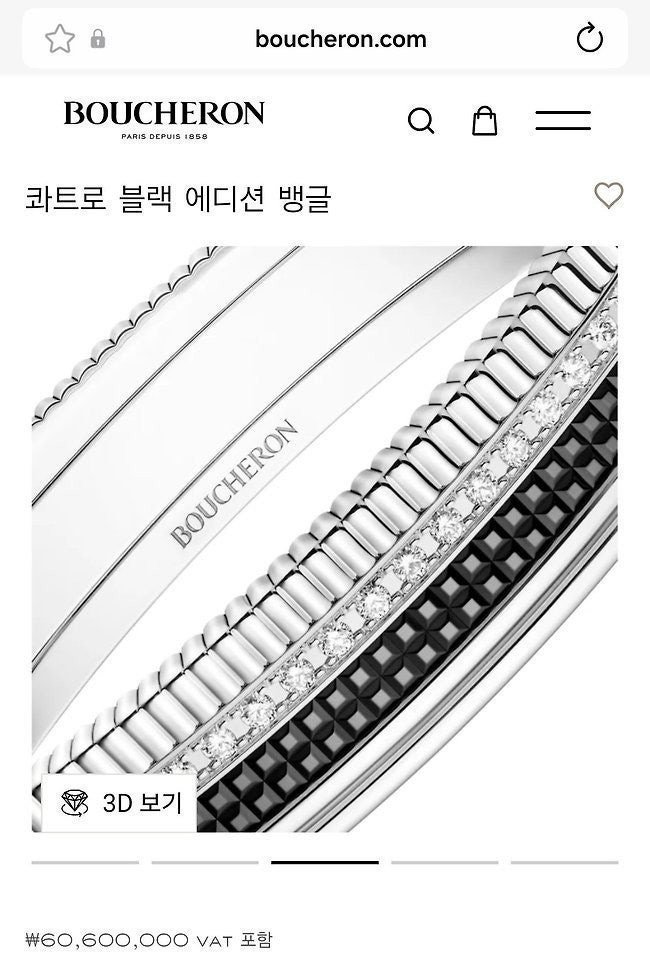Viewport: 650px width, 960px height.
Task: Open the shopping bag
Action: [x=484, y=120]
